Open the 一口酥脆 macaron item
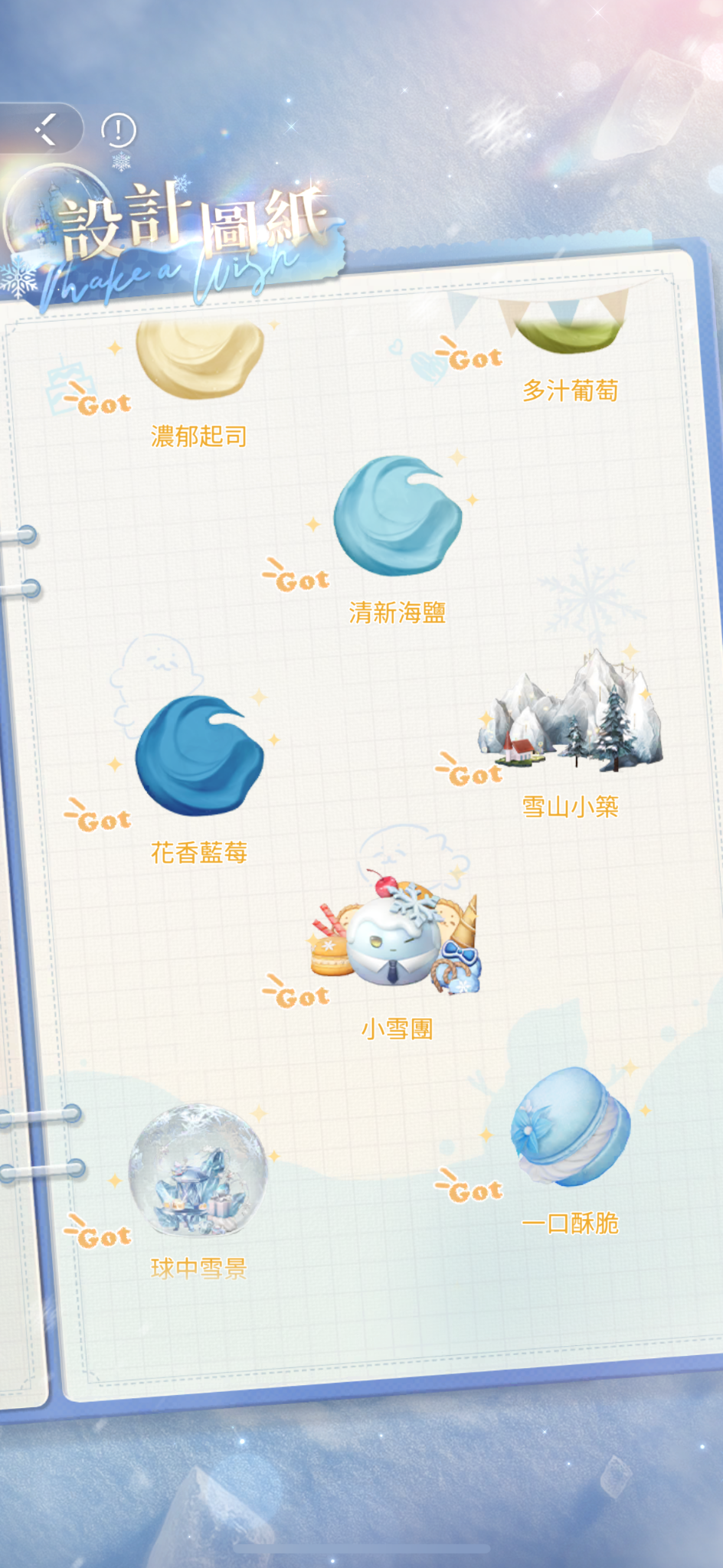This screenshot has height=1568, width=723. 571,1127
